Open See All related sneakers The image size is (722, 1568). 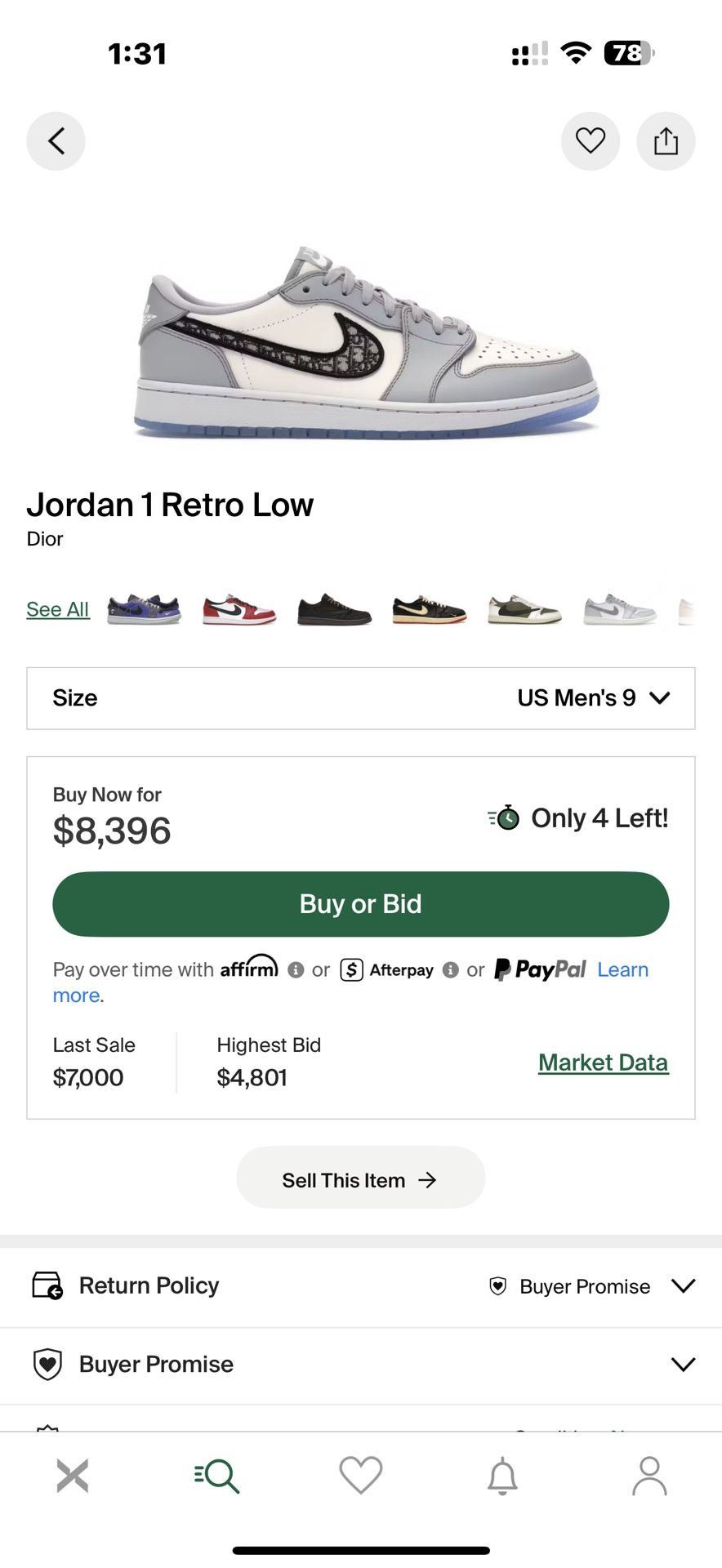tap(57, 608)
